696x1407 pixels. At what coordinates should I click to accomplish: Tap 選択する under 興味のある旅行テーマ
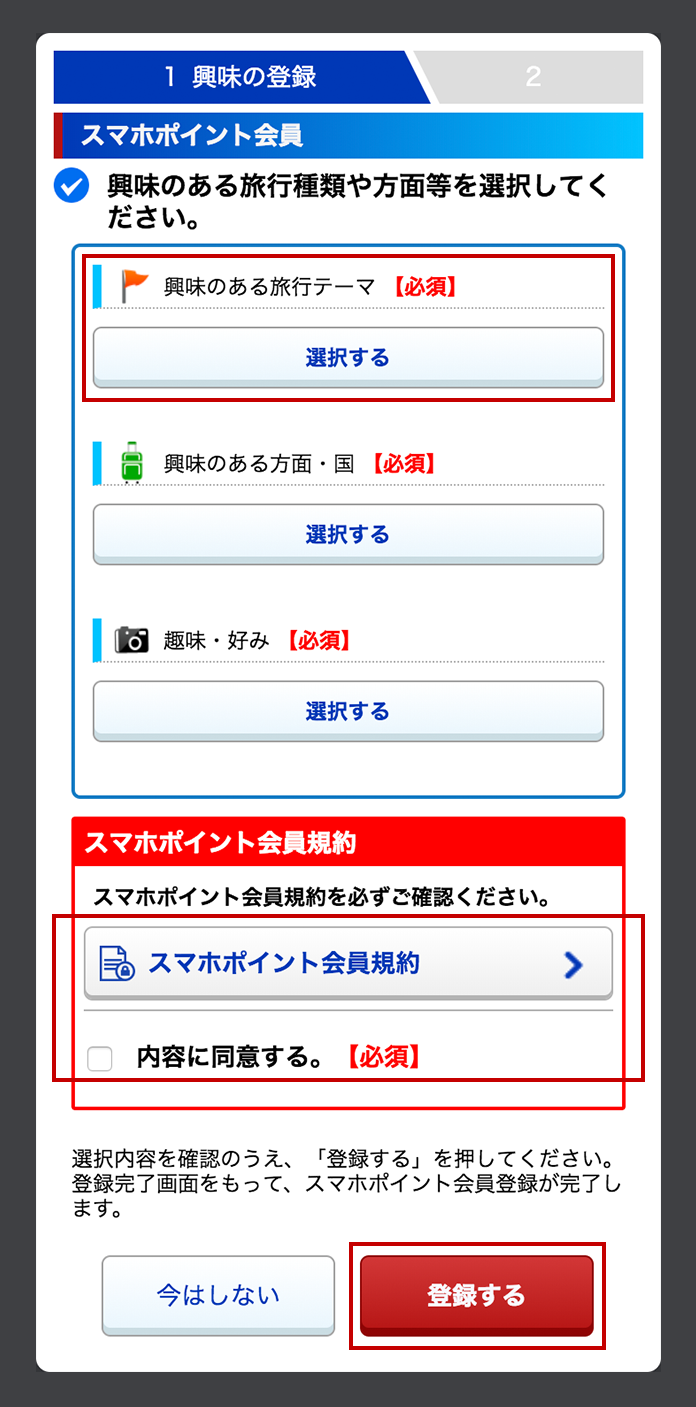click(348, 357)
